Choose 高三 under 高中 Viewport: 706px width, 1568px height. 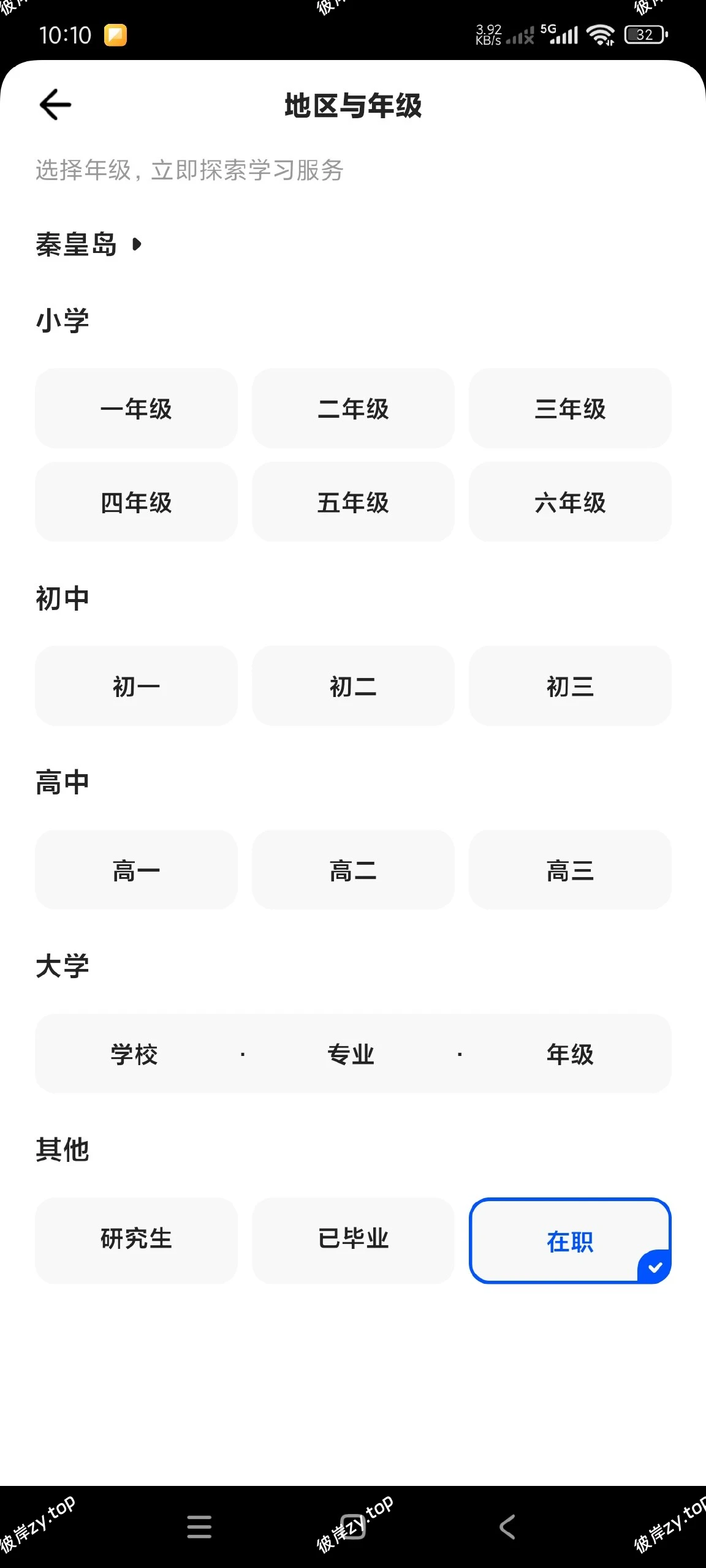[x=569, y=870]
